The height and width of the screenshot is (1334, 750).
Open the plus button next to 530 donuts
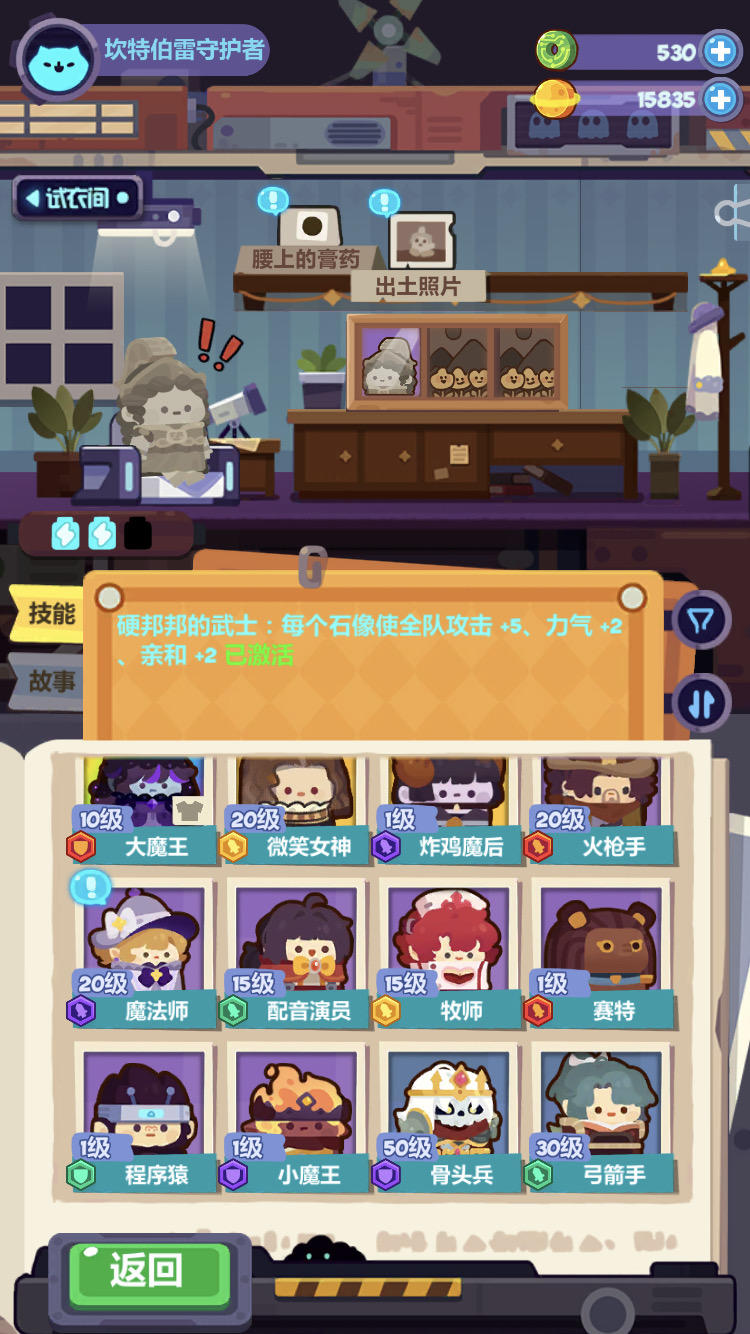coord(722,51)
